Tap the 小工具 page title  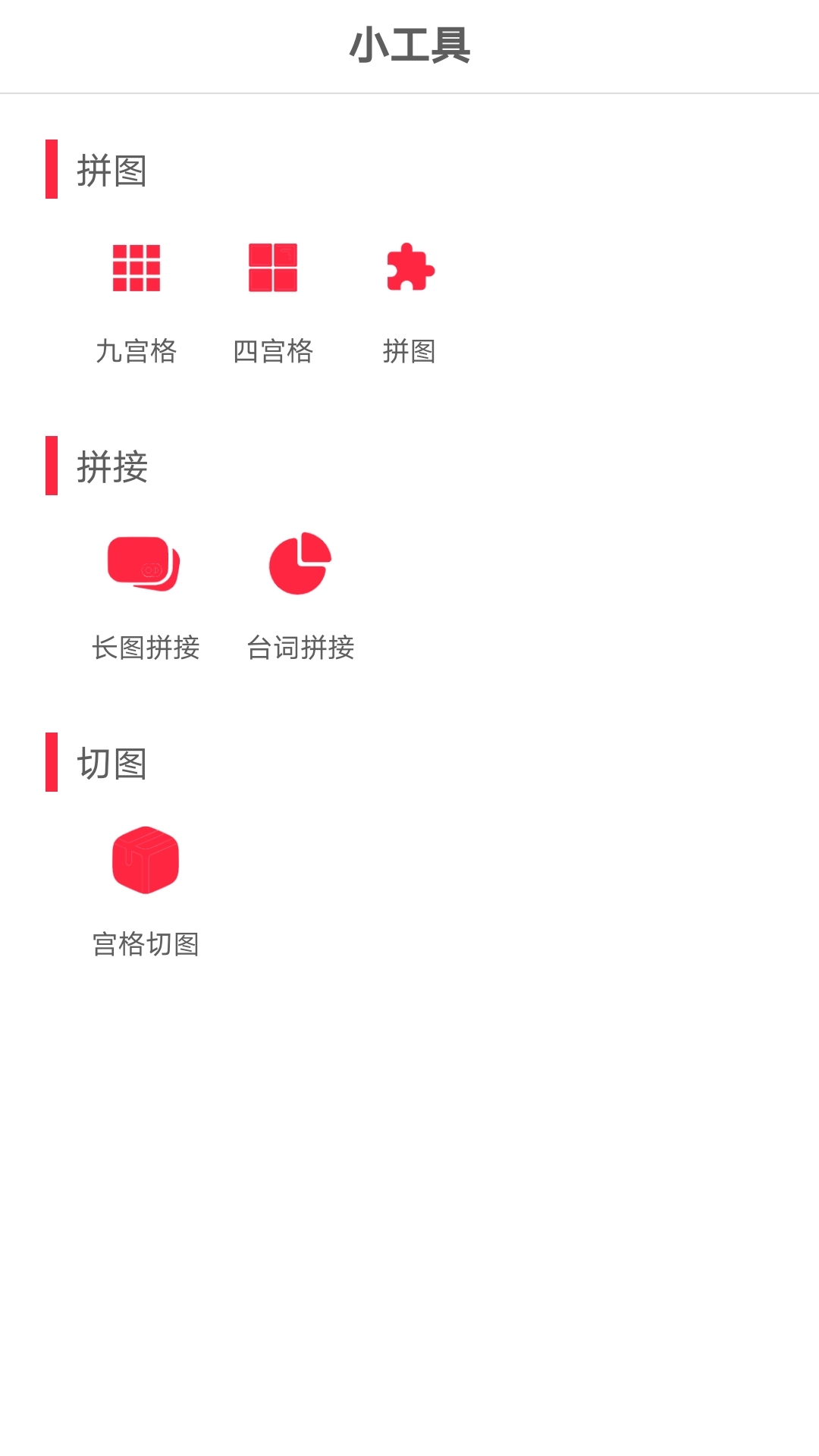click(x=409, y=45)
